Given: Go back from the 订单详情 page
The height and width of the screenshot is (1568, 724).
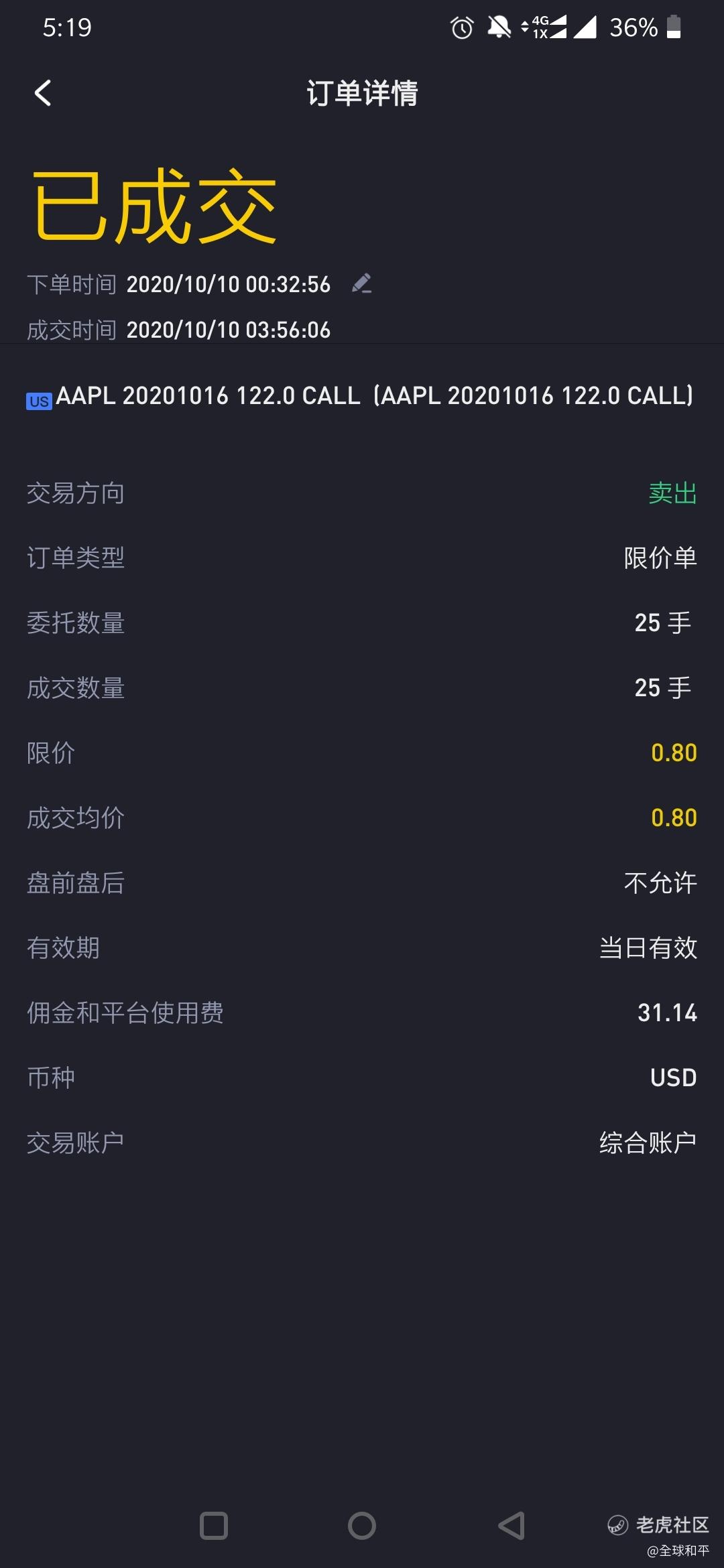Looking at the screenshot, I should point(43,93).
